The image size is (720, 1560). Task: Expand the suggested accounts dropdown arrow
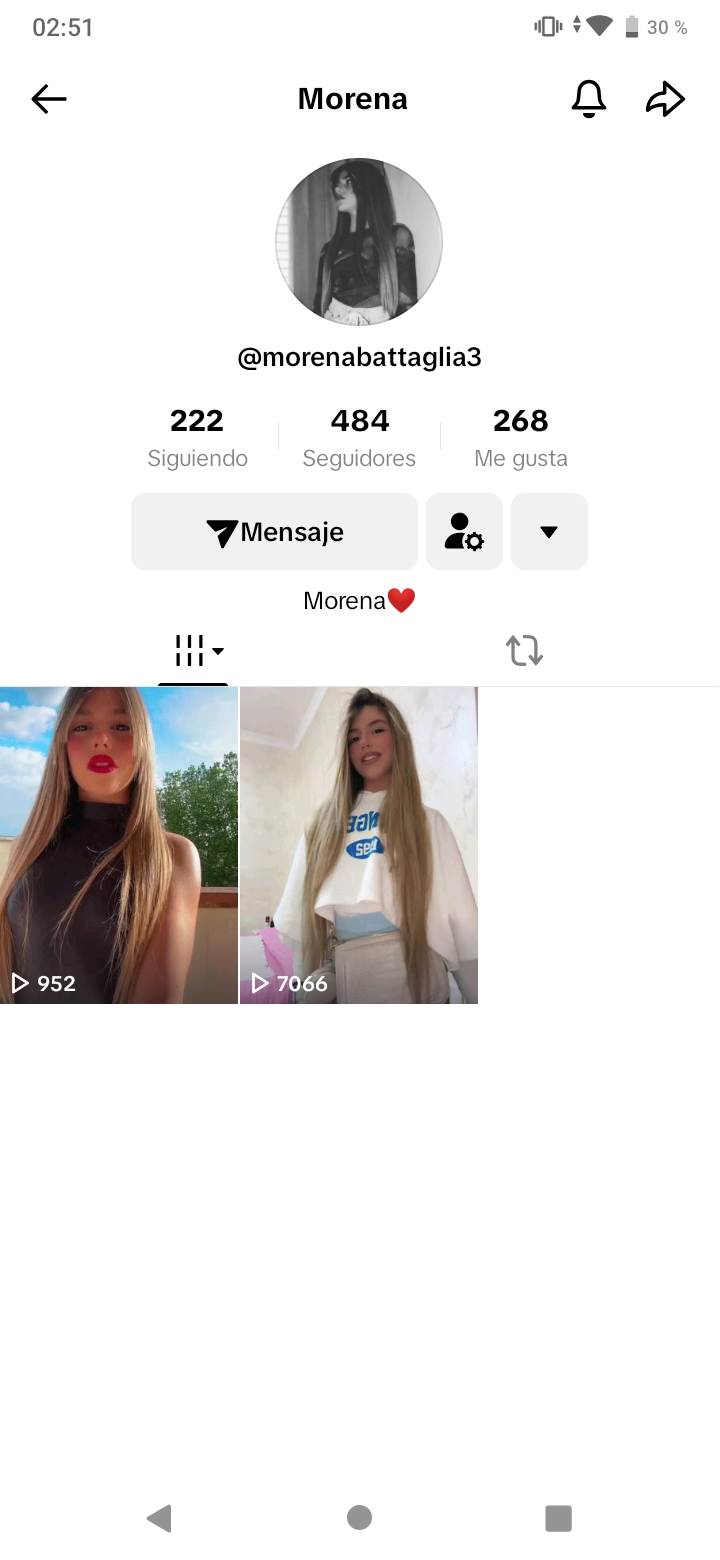[x=549, y=532]
